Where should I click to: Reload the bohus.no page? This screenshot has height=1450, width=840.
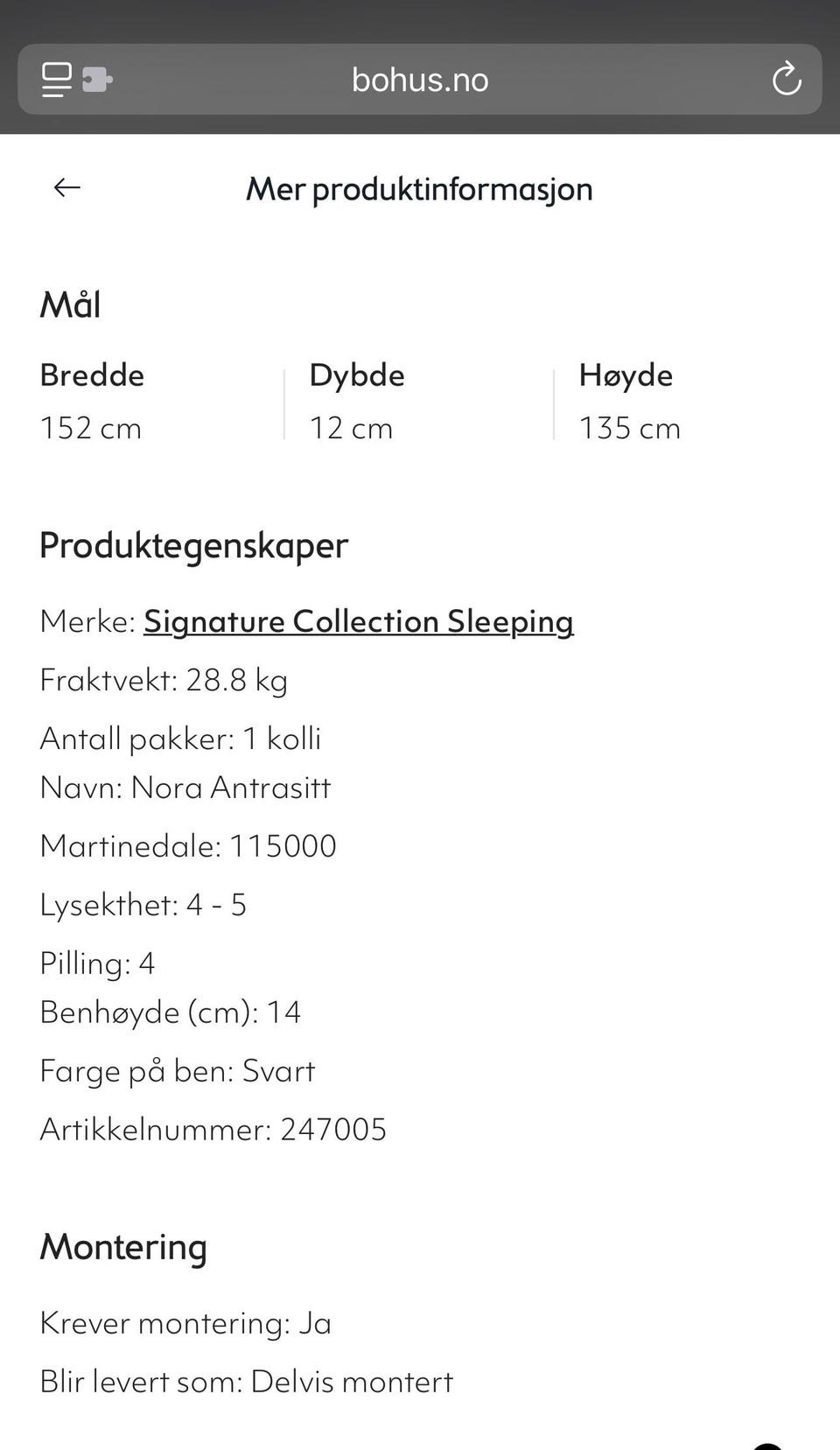[787, 80]
